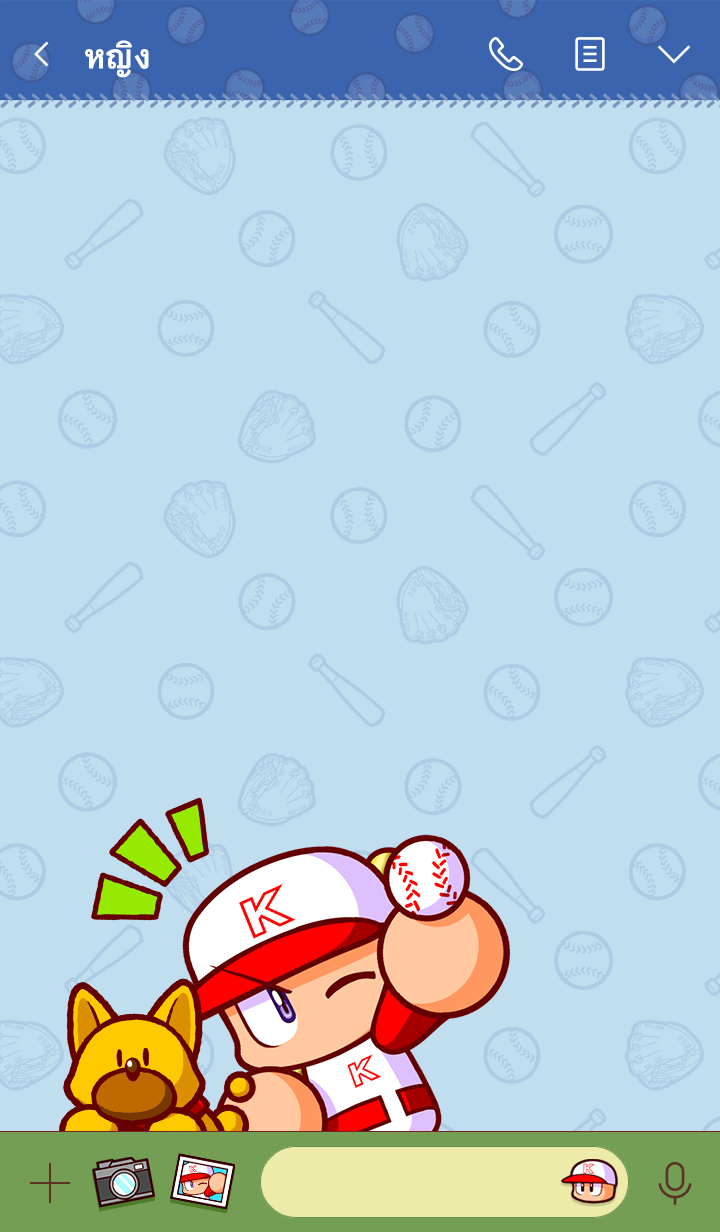Expand the chat options dropdown arrow
Screen dimensions: 720x1232
tap(673, 55)
